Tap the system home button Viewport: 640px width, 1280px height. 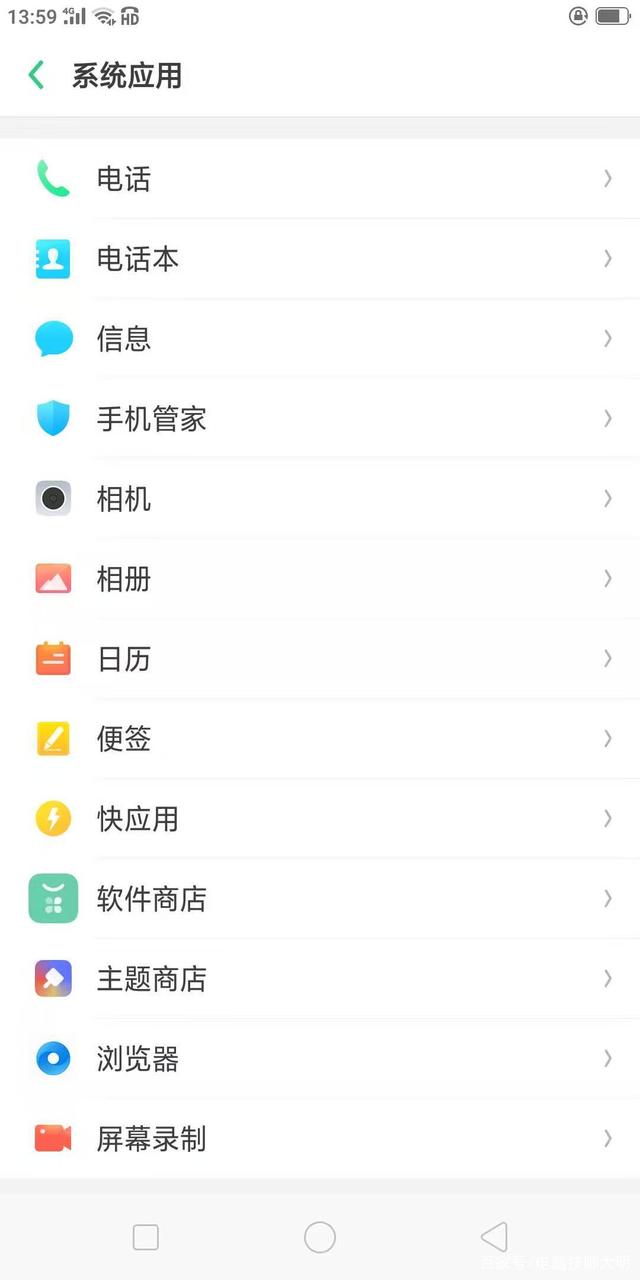point(320,1237)
